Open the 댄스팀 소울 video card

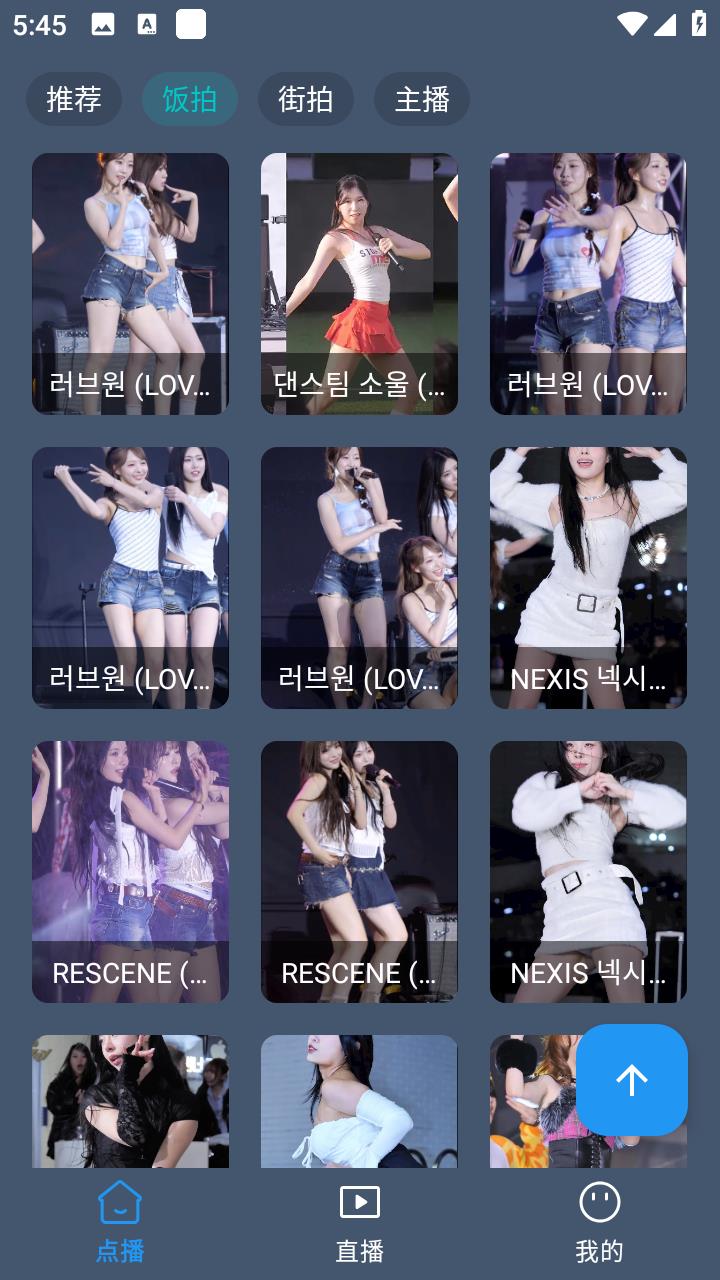359,283
